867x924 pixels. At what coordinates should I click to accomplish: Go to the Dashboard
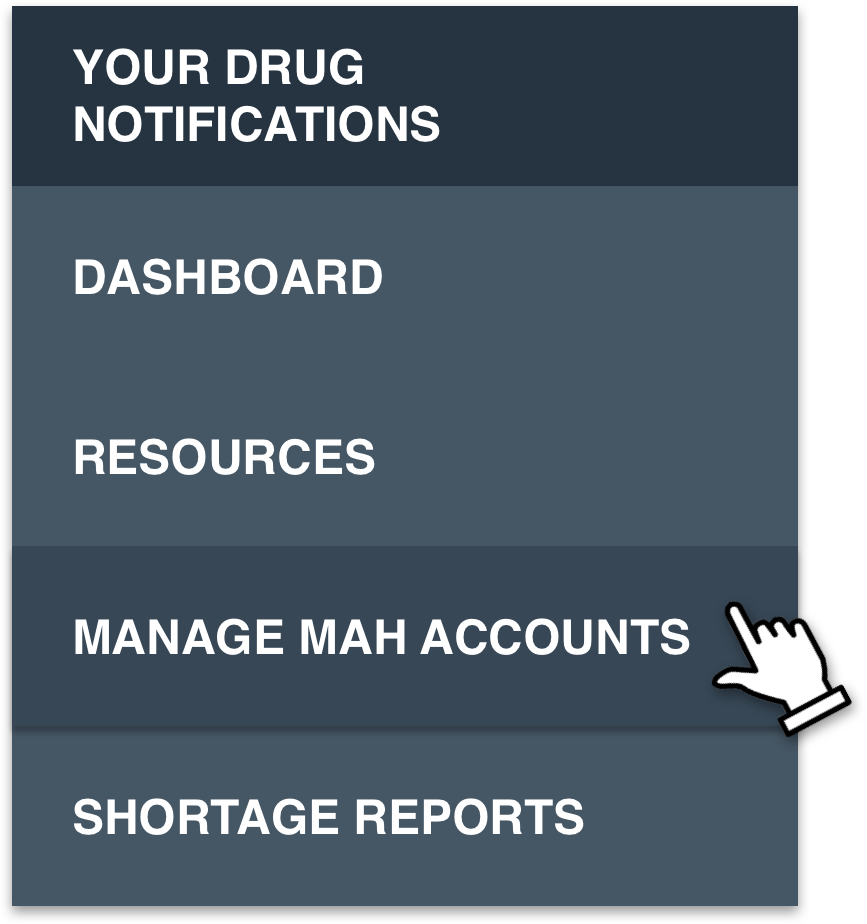coord(228,278)
